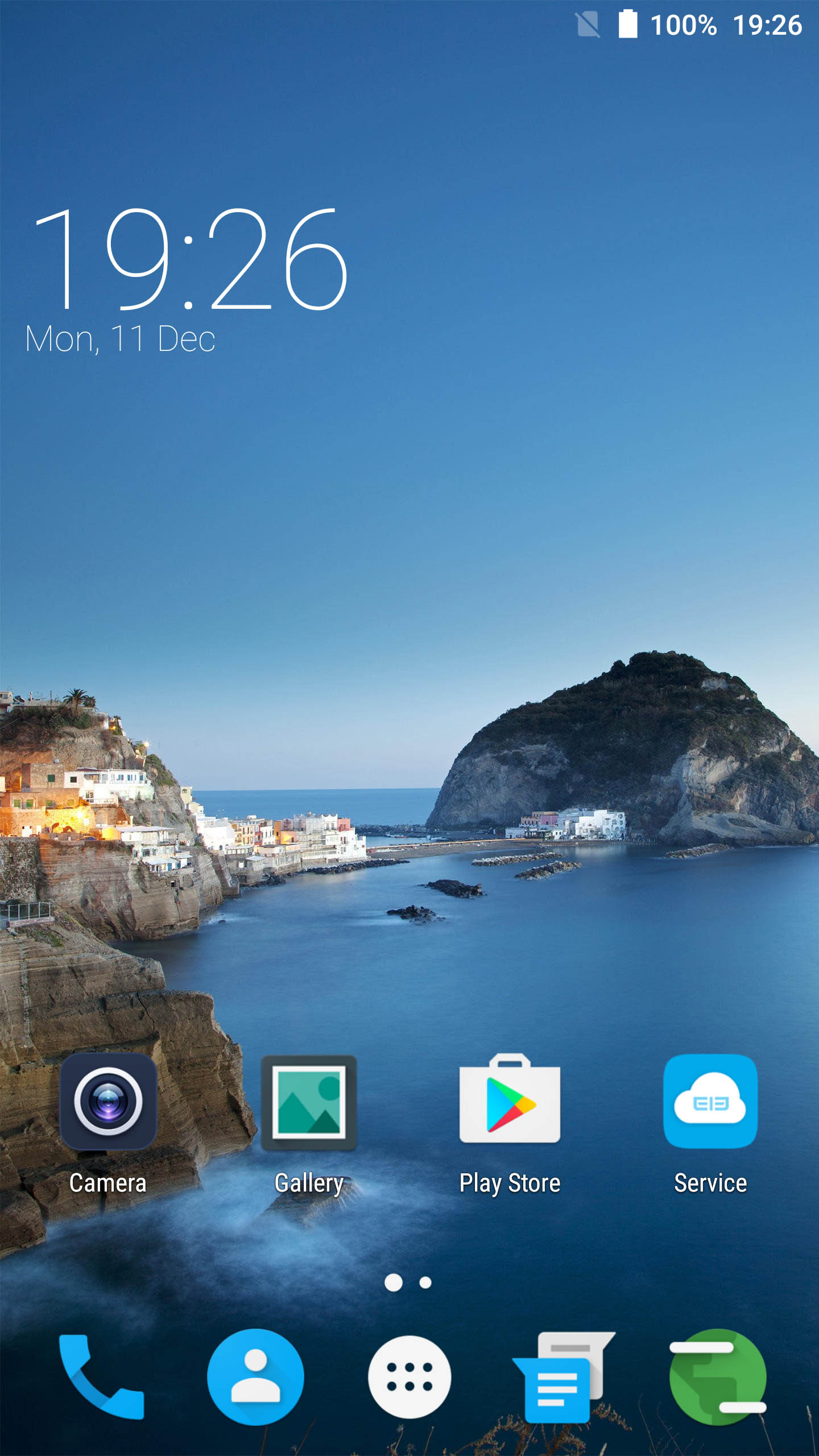This screenshot has width=819, height=1456.
Task: Tap the clock widget showing 19:26
Action: (191, 259)
